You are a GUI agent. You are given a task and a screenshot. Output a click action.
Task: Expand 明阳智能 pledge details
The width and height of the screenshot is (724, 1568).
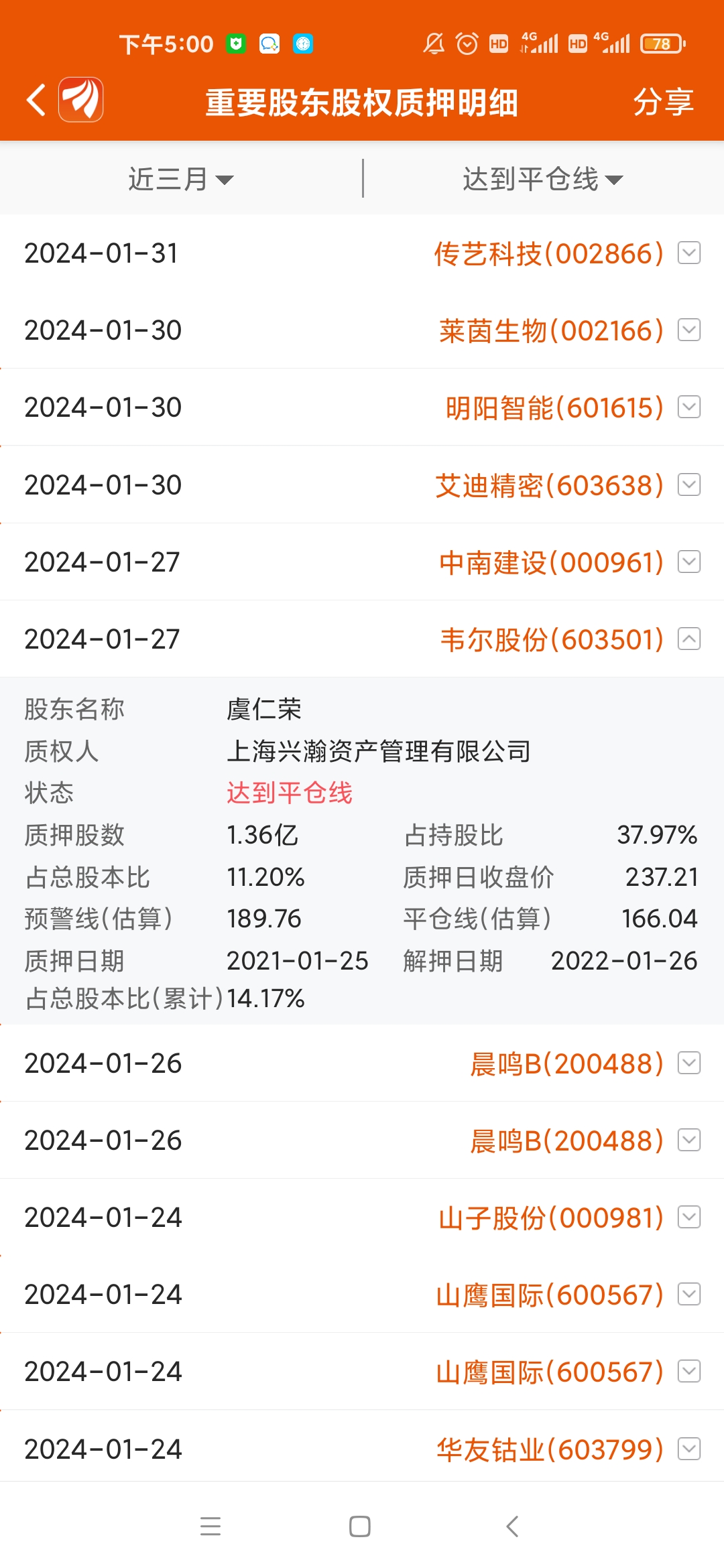(x=690, y=407)
